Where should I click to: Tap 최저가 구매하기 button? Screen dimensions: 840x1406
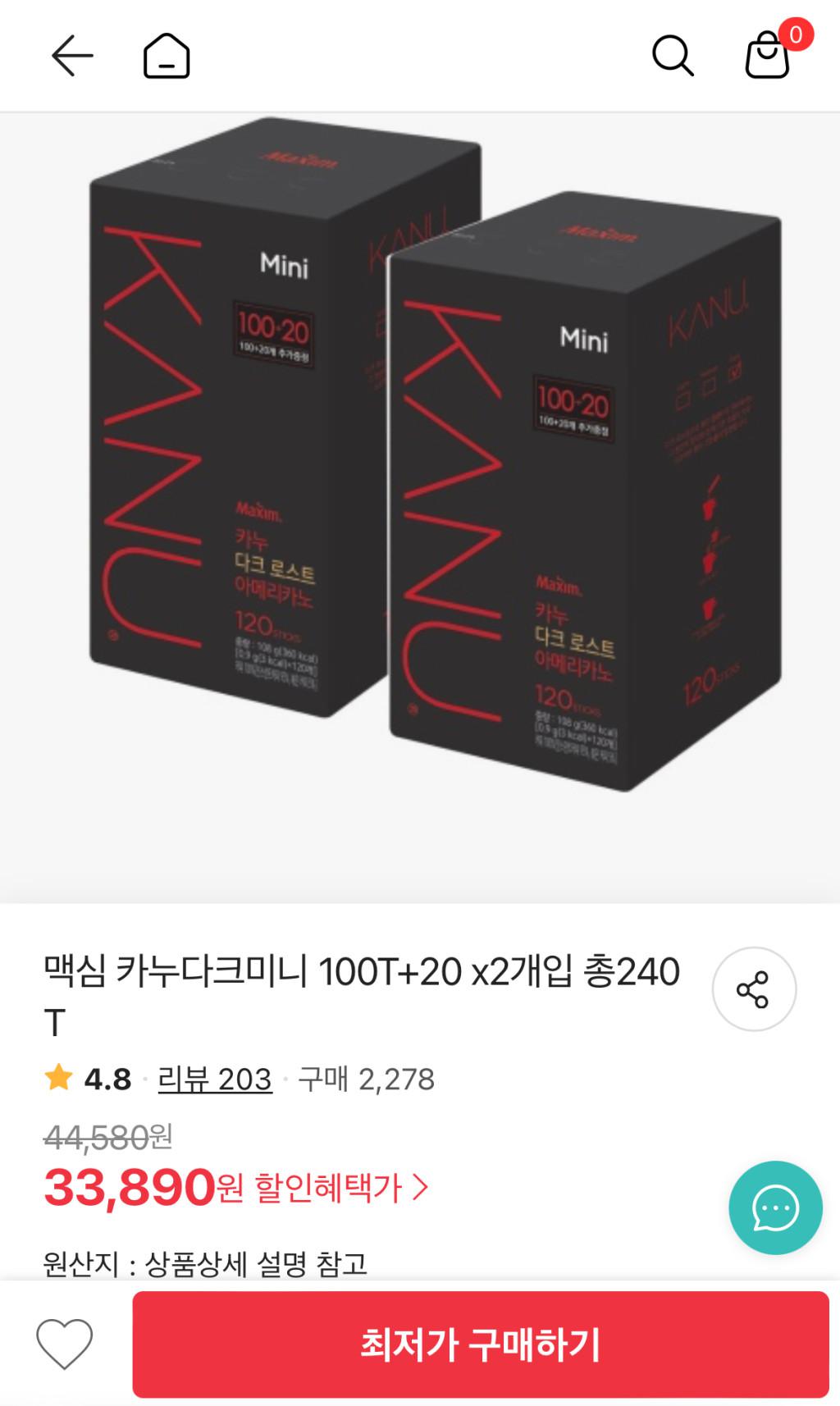(481, 1344)
